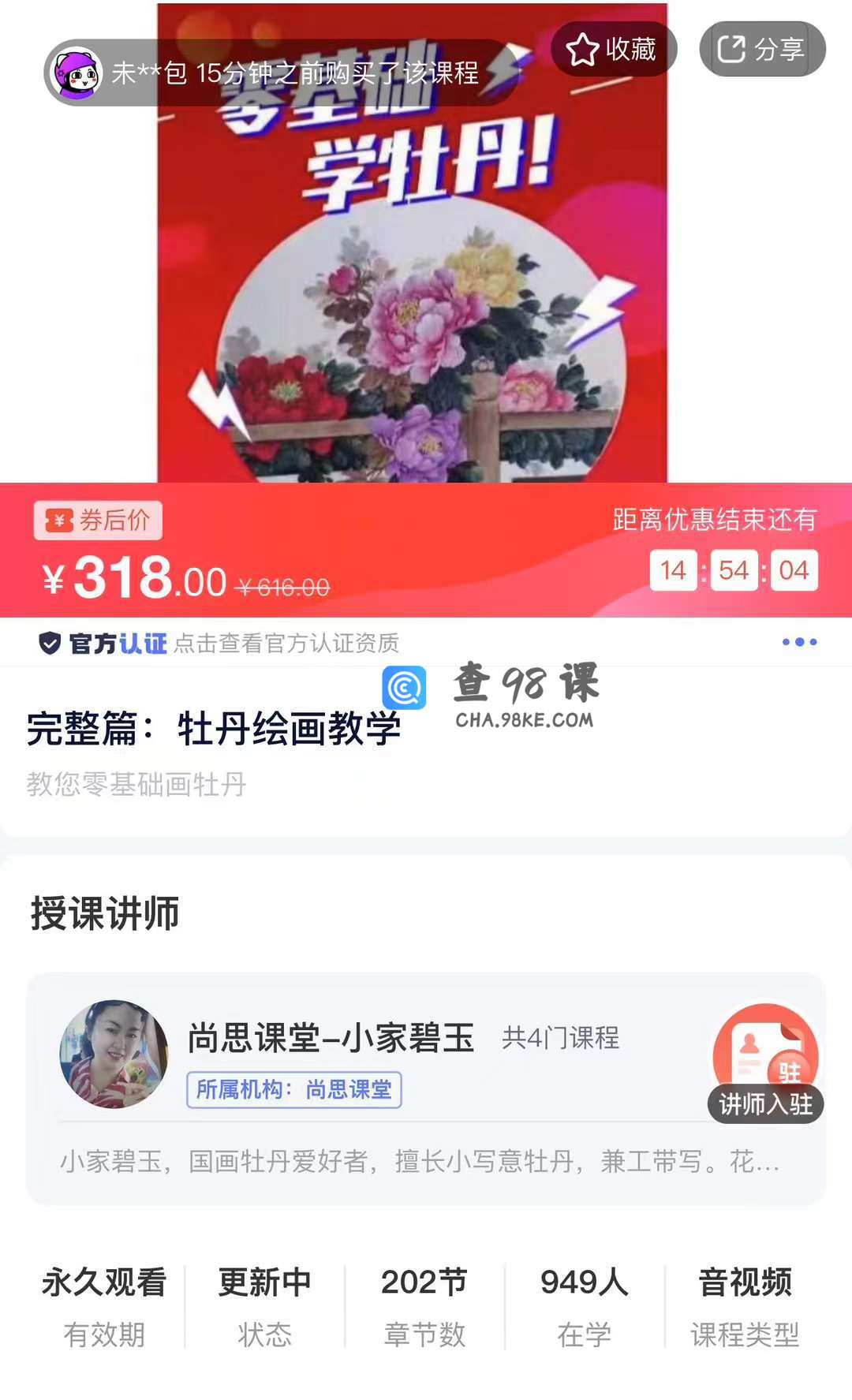
Task: Share this course via 分享
Action: [761, 49]
